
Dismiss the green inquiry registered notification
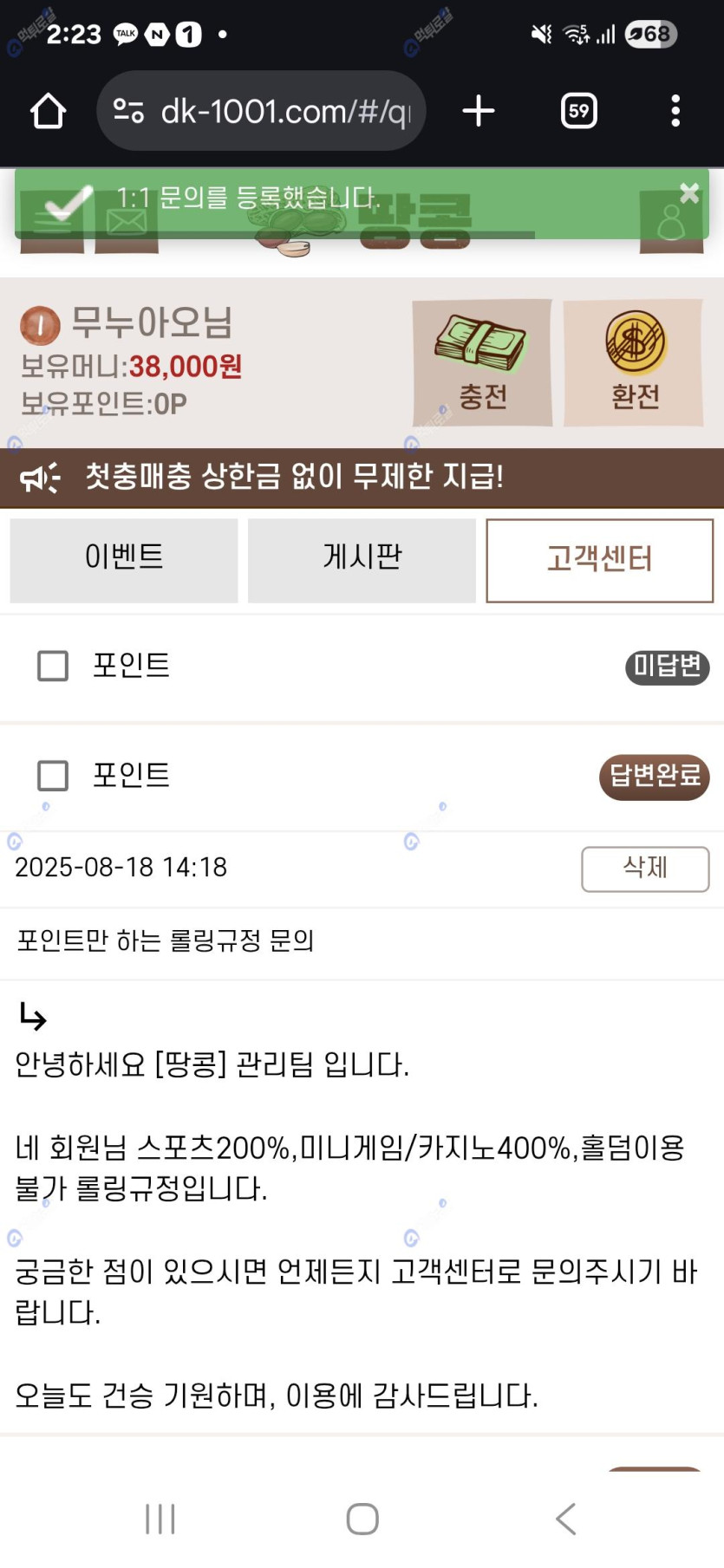(689, 193)
